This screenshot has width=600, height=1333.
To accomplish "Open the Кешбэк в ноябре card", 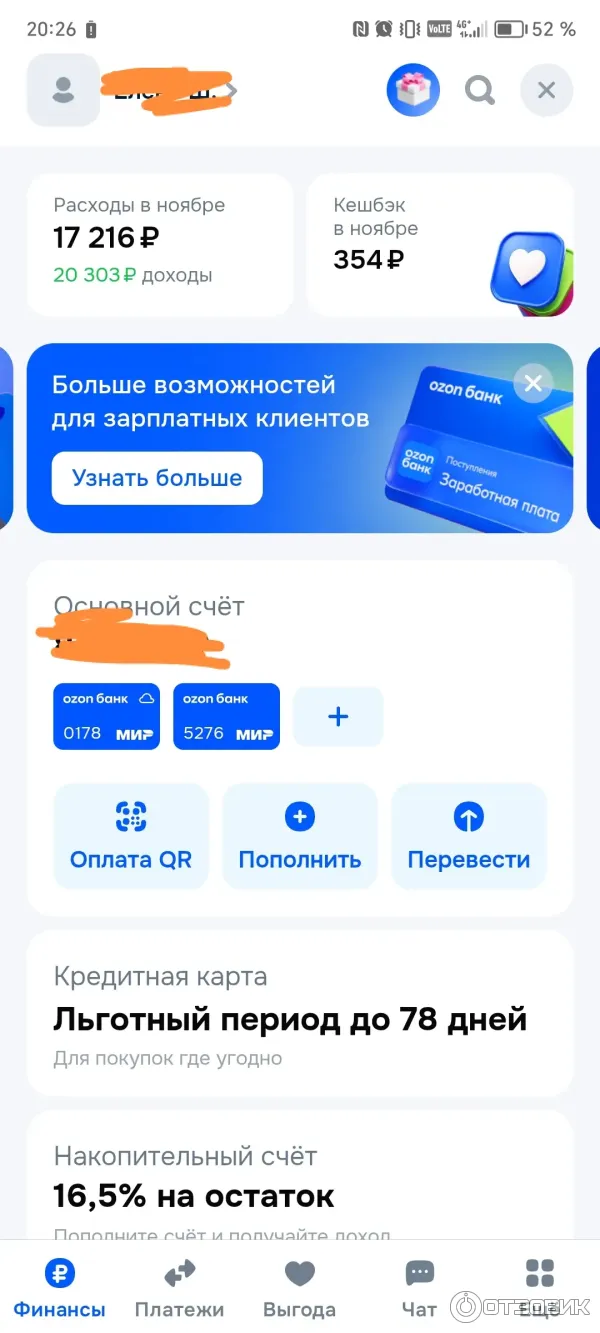I will (440, 244).
